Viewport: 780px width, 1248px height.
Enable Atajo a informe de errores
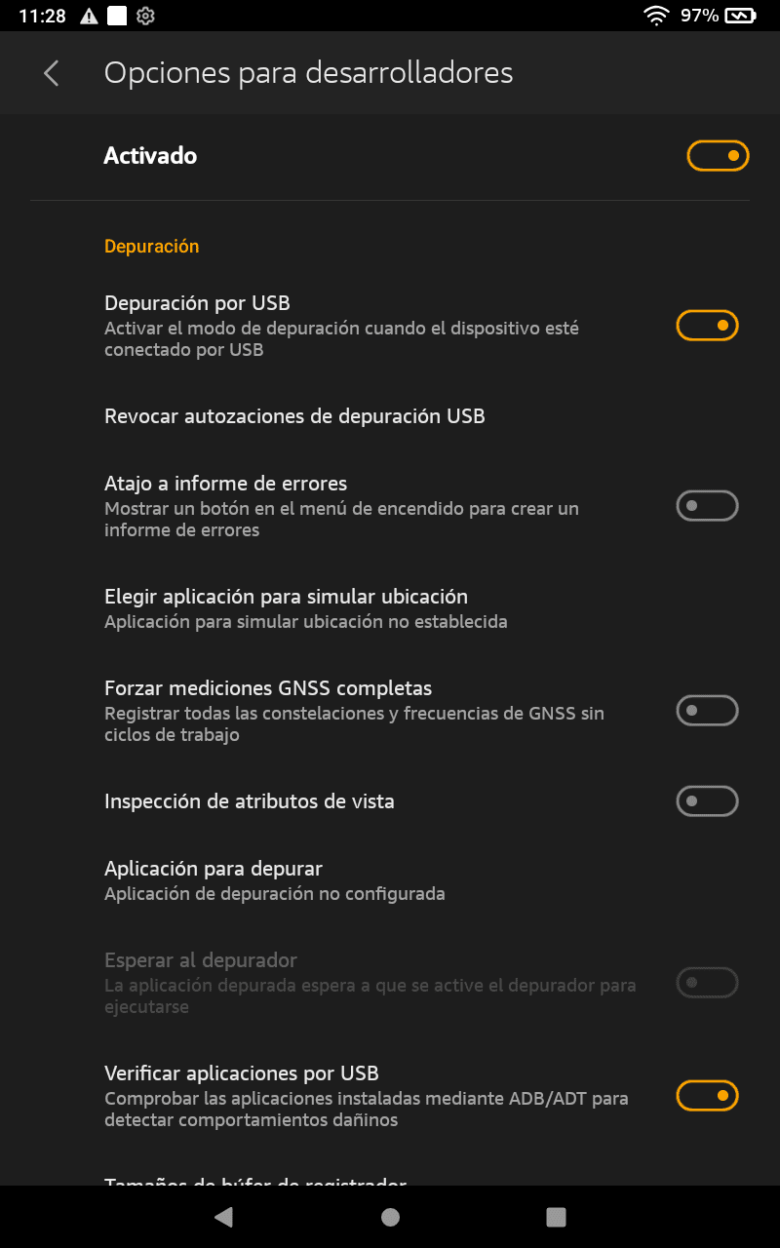point(707,506)
